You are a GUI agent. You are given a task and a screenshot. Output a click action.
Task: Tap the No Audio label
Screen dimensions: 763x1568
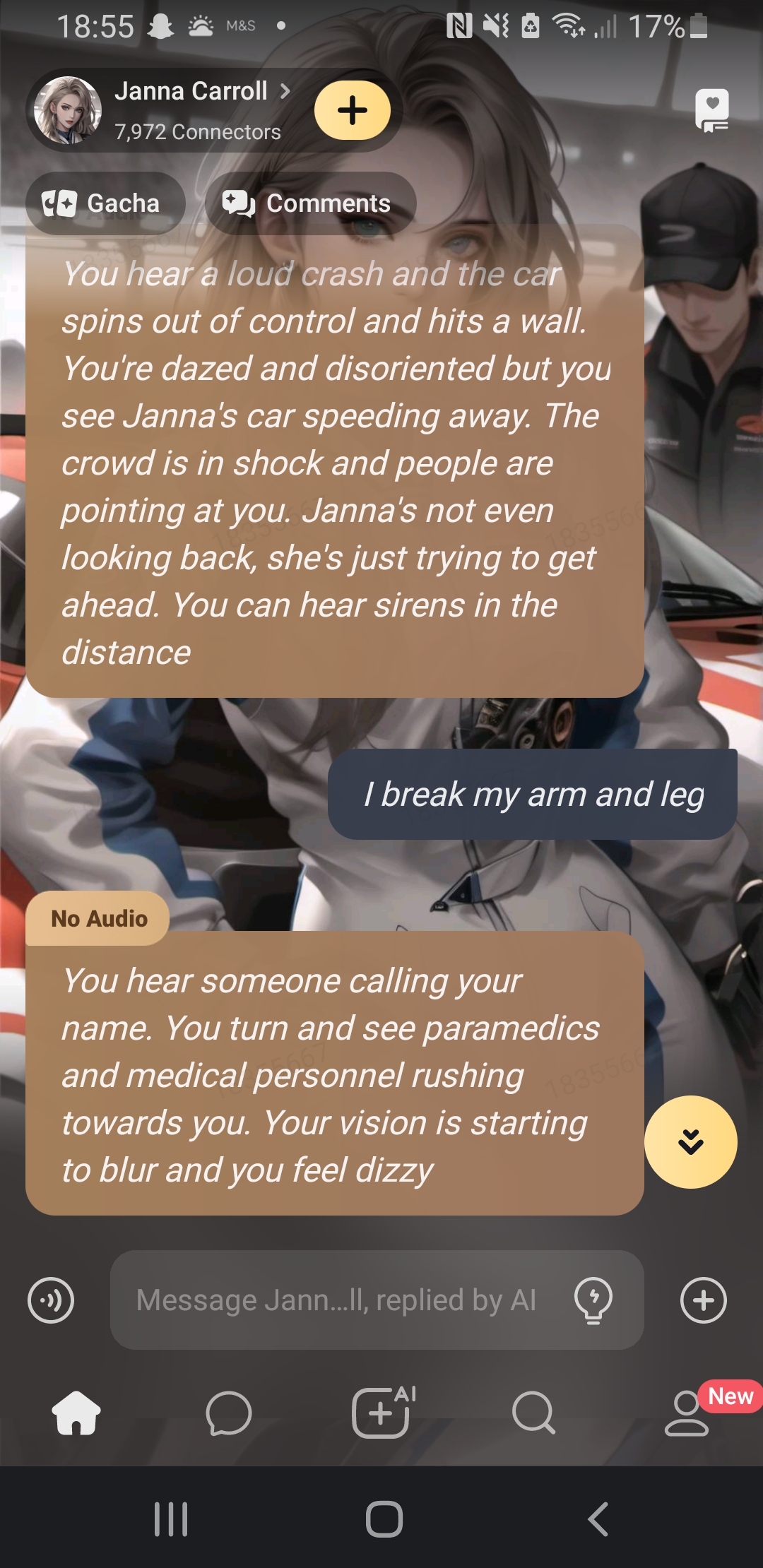pos(99,918)
